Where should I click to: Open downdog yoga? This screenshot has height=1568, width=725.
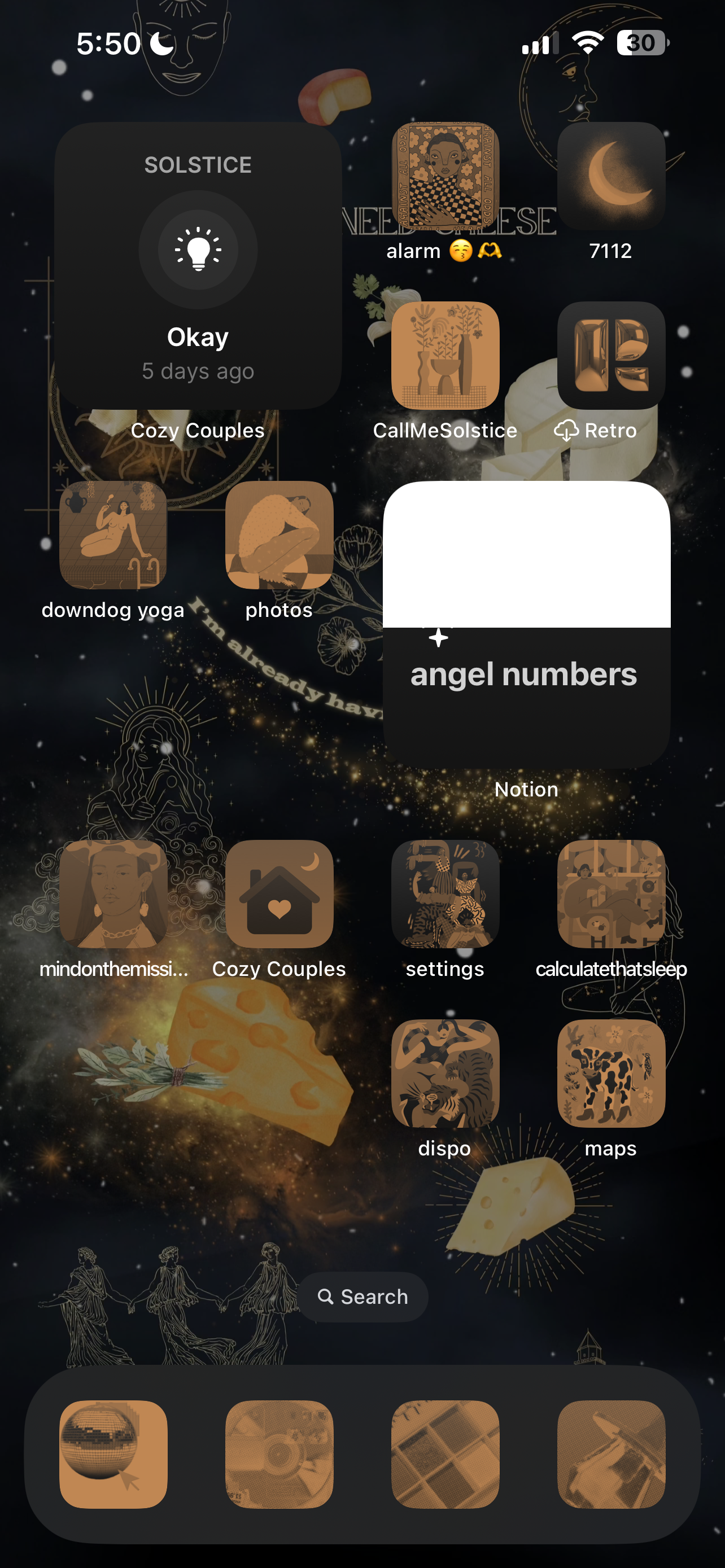(113, 535)
